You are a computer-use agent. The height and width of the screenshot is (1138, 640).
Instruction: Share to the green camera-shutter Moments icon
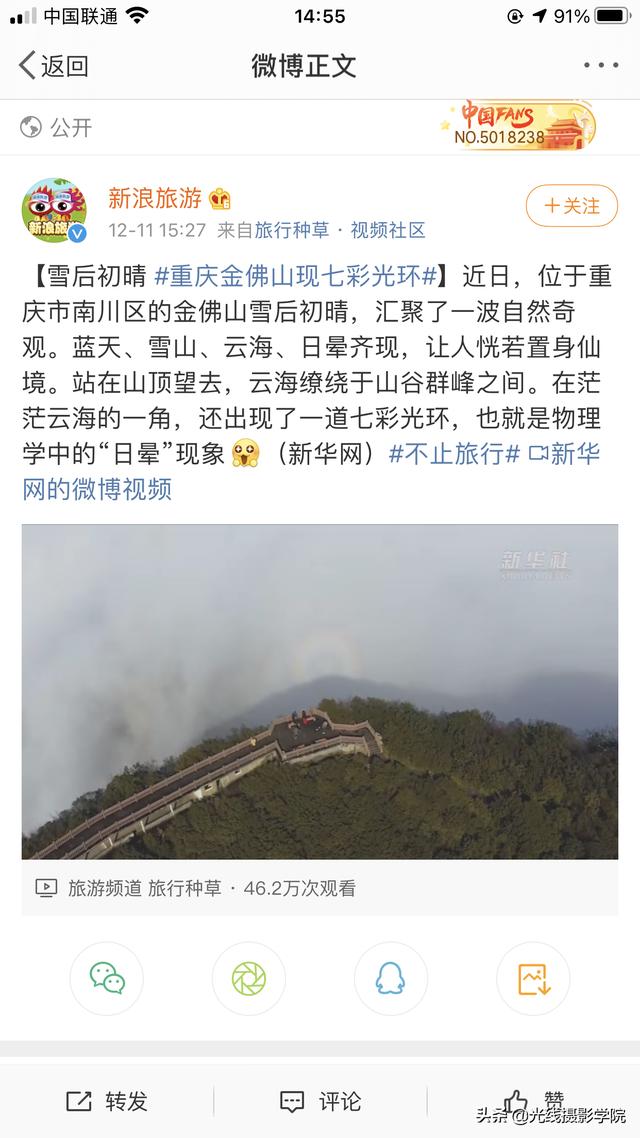[248, 979]
